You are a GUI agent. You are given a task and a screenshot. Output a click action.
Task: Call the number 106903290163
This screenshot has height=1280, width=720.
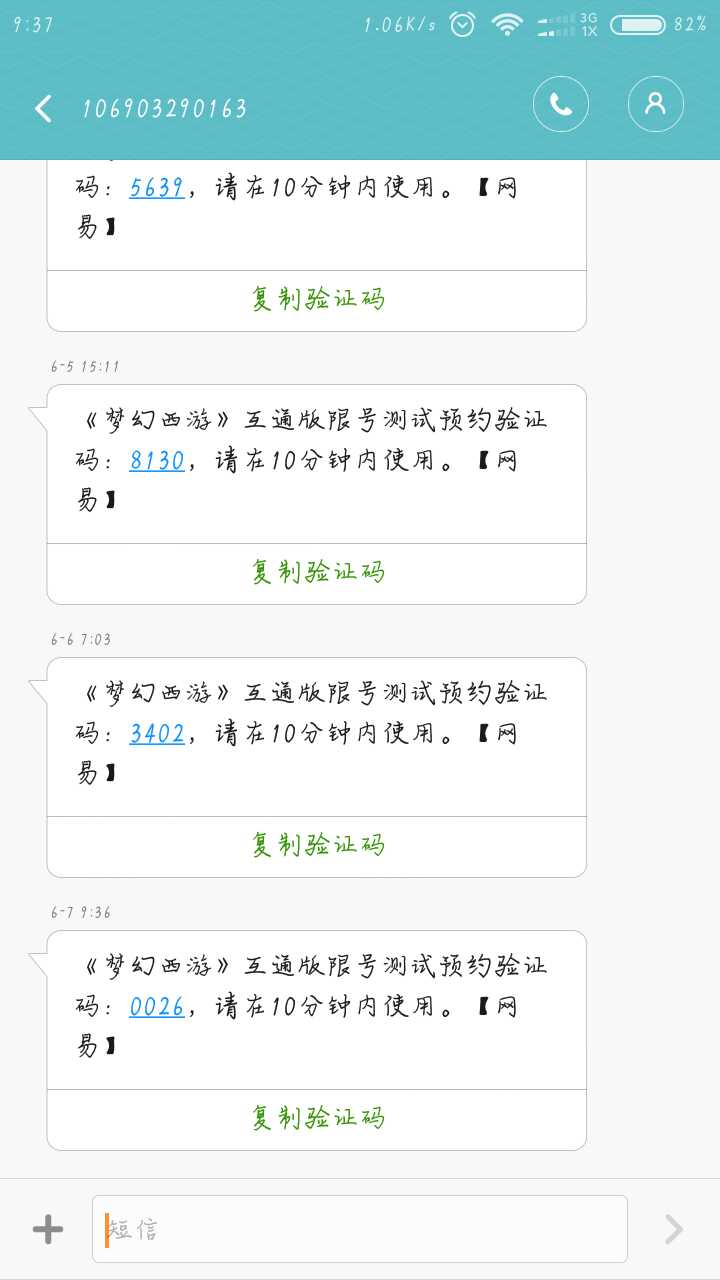pyautogui.click(x=561, y=105)
